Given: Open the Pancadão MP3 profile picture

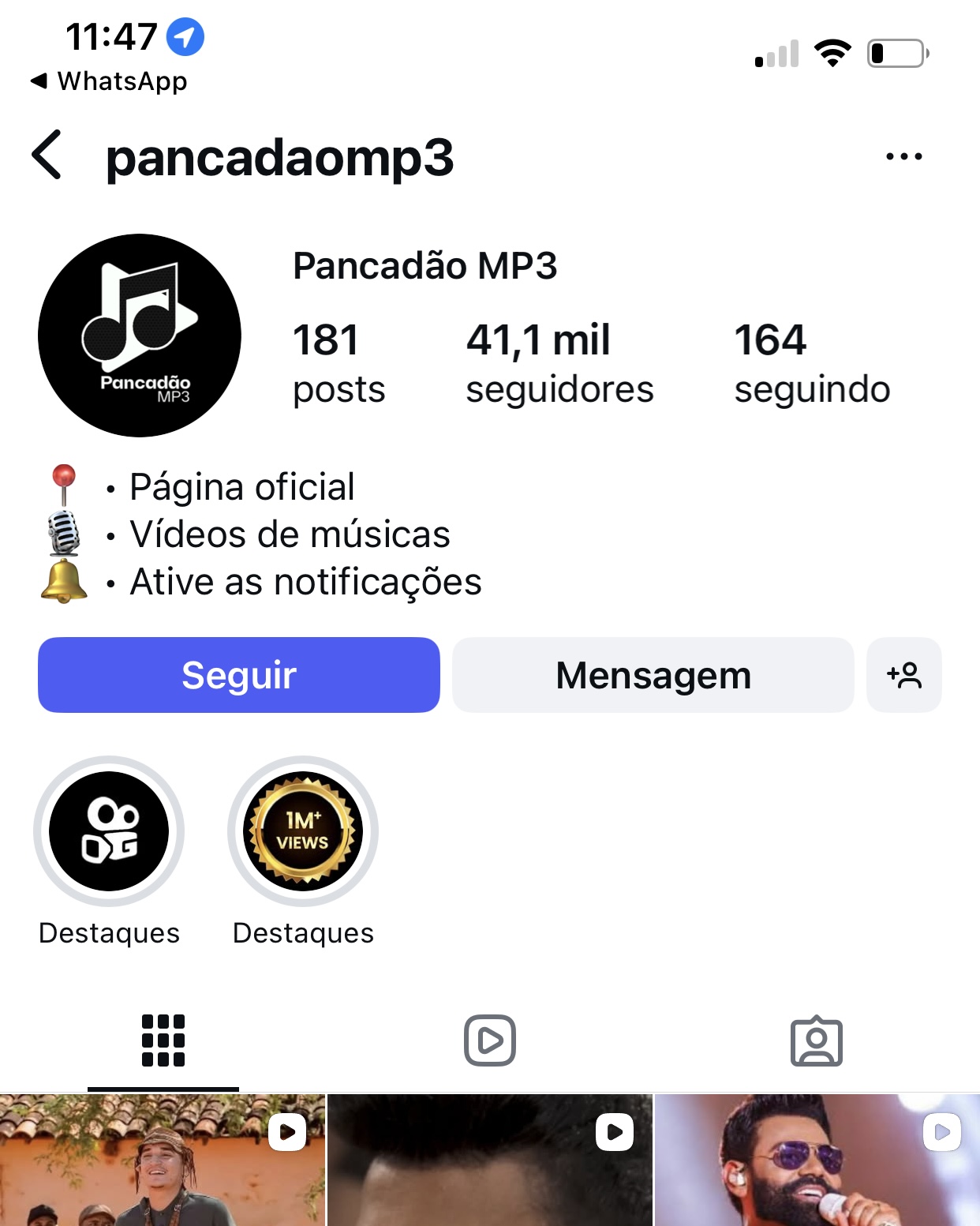Looking at the screenshot, I should (x=140, y=335).
